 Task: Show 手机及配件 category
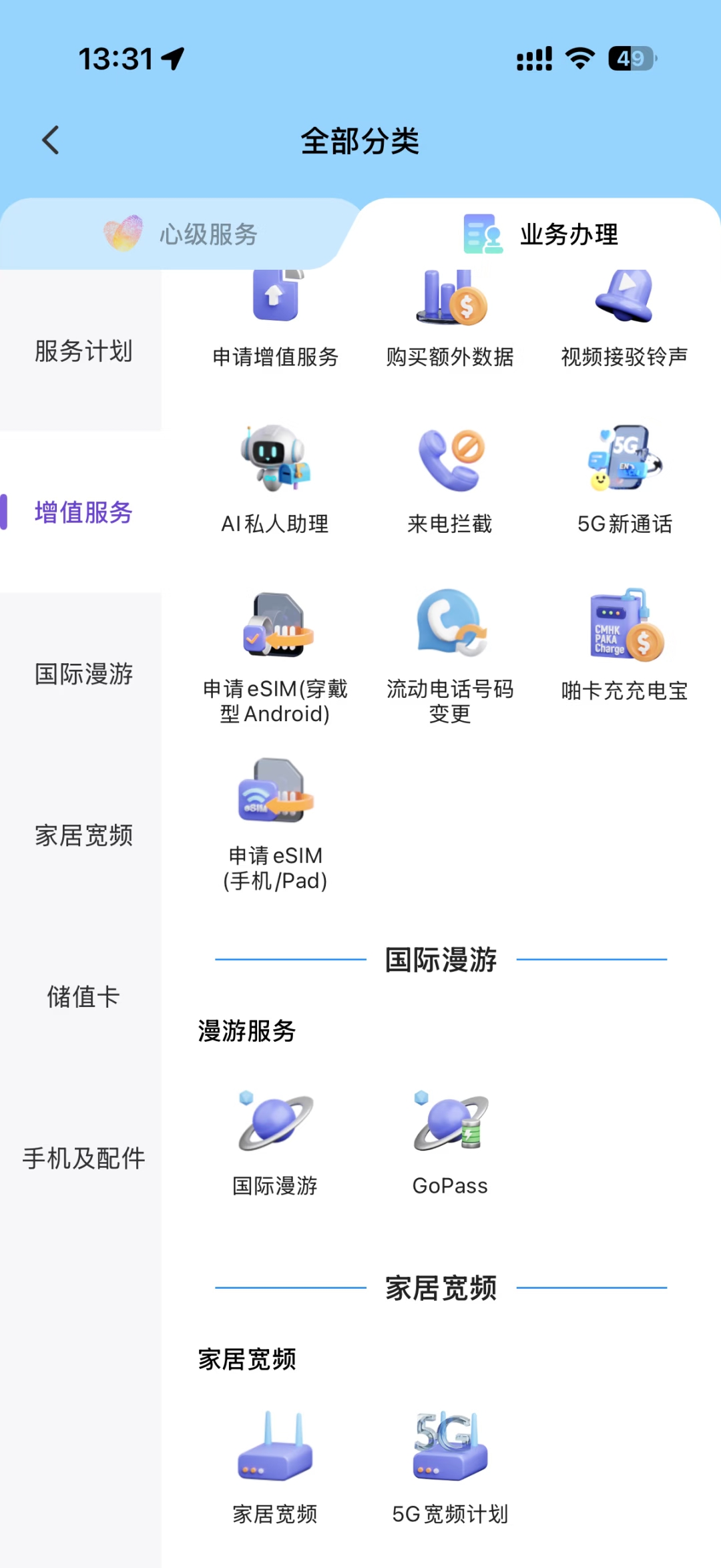click(x=83, y=1159)
